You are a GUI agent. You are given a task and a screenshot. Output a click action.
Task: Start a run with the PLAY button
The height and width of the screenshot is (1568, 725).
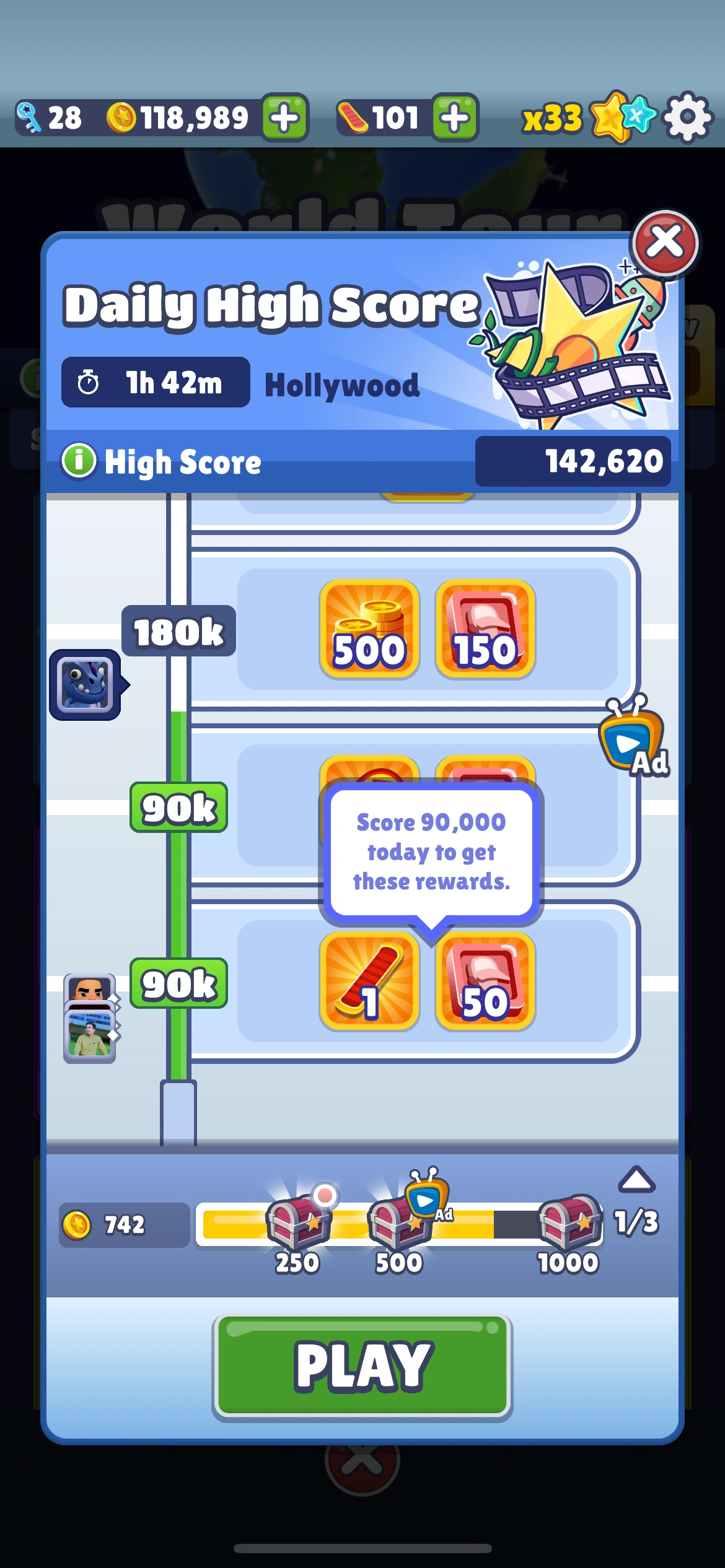(362, 1367)
